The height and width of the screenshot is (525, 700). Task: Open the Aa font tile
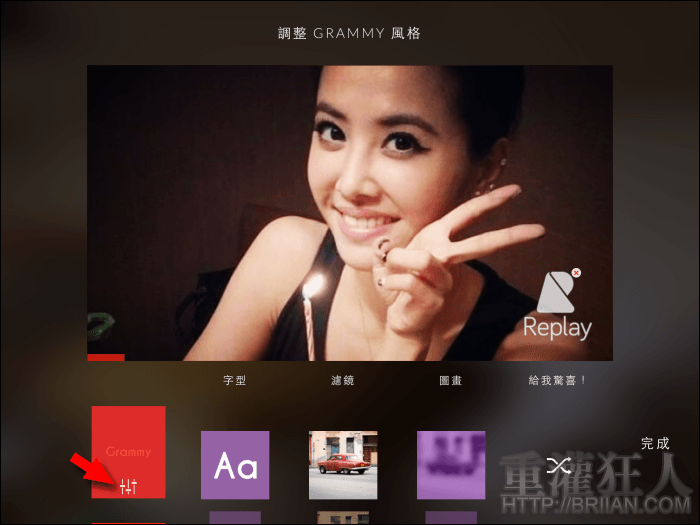[235, 465]
